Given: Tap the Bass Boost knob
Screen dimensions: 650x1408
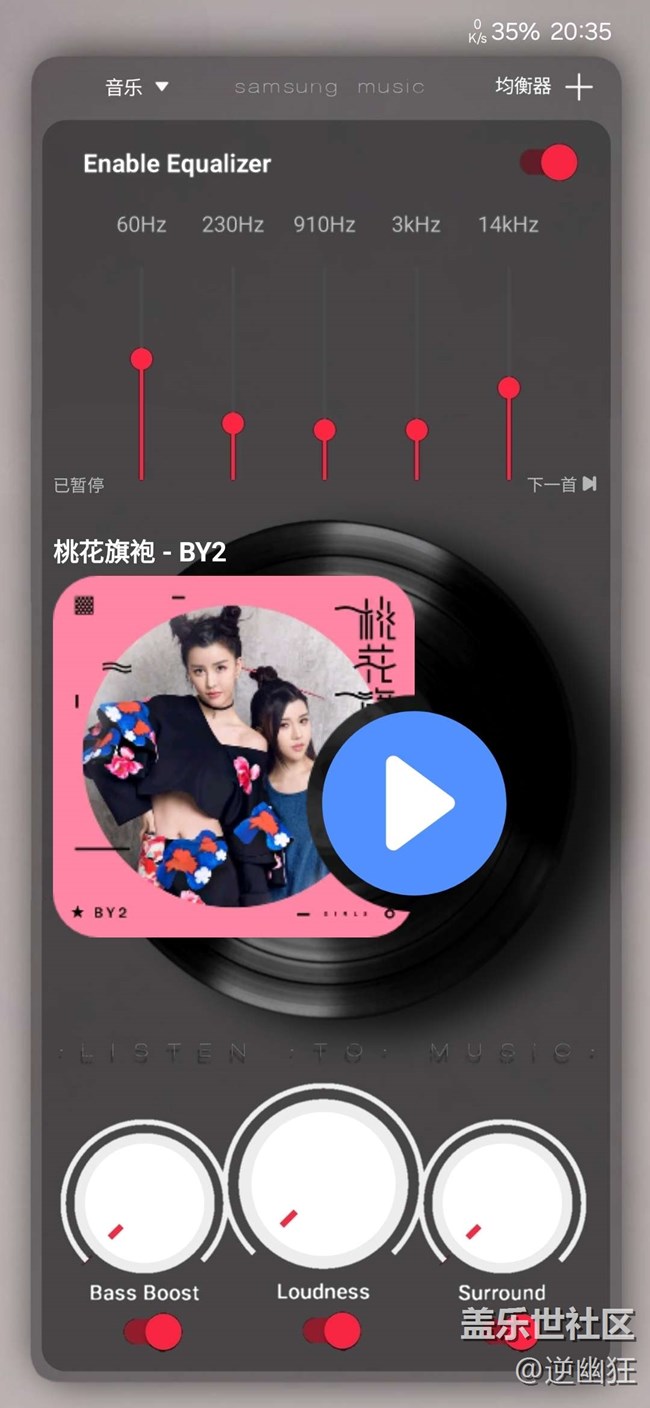Looking at the screenshot, I should pos(145,1202).
